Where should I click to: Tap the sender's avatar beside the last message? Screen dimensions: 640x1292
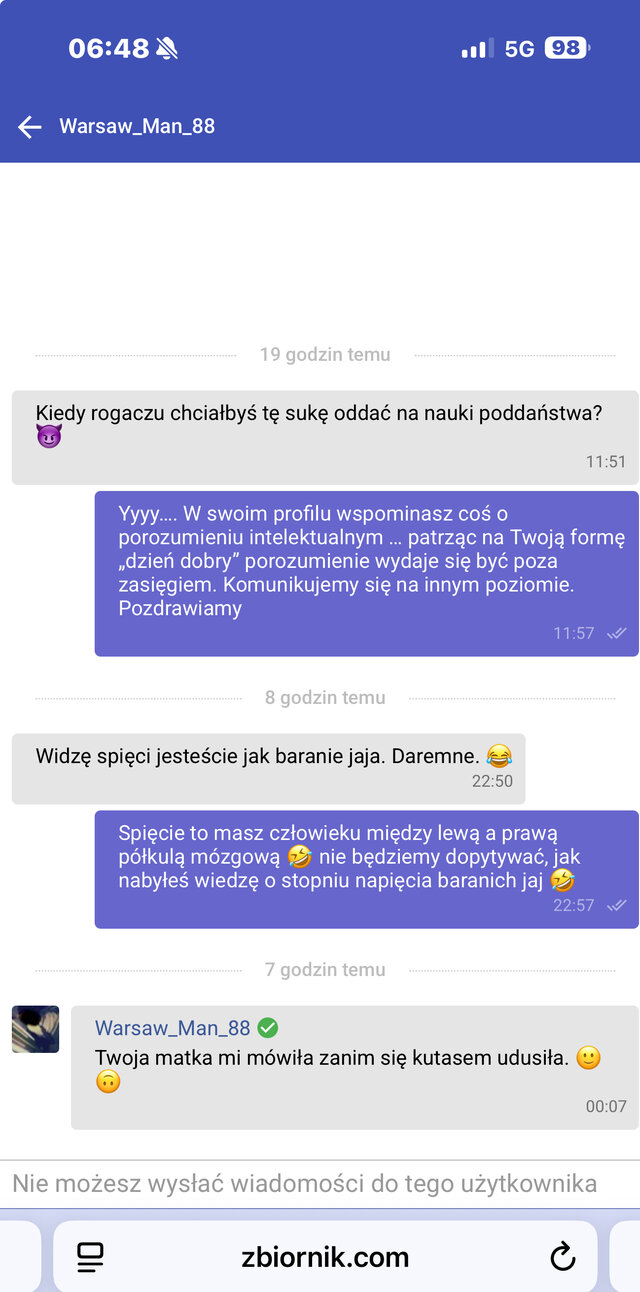(35, 1029)
